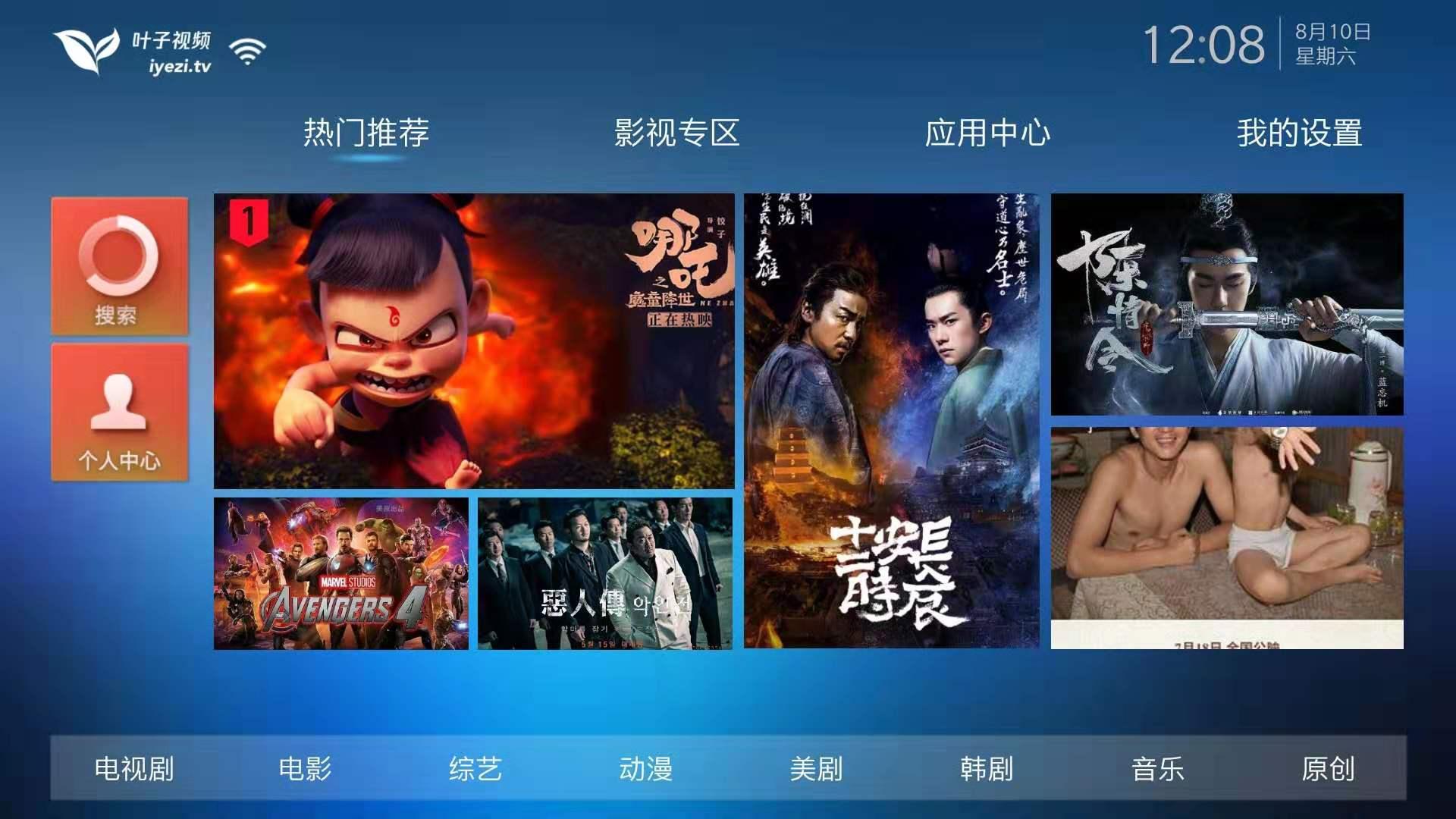Open the 哪吒之魔童降世 featured poster
Screen dimensions: 1456x819
click(x=474, y=340)
